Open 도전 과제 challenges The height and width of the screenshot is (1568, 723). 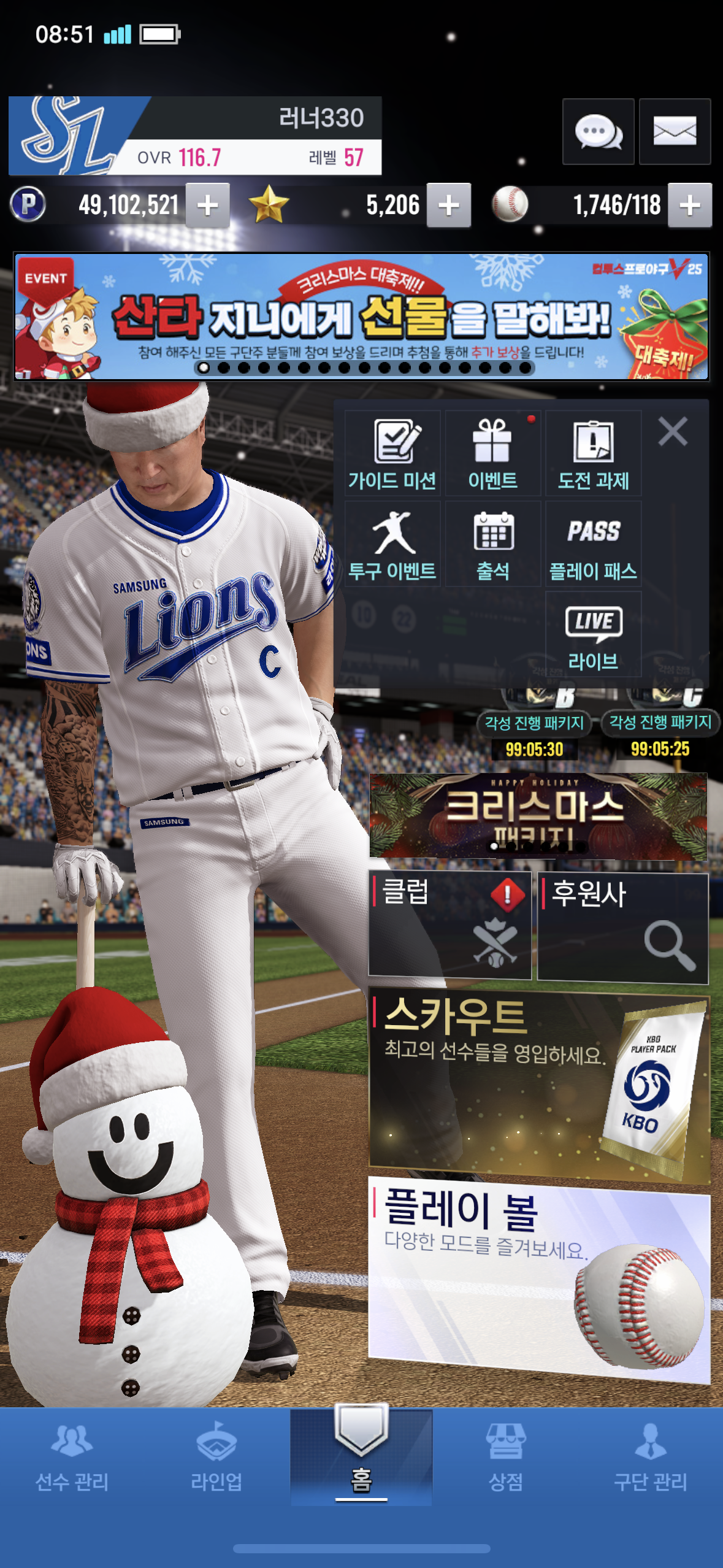point(593,453)
